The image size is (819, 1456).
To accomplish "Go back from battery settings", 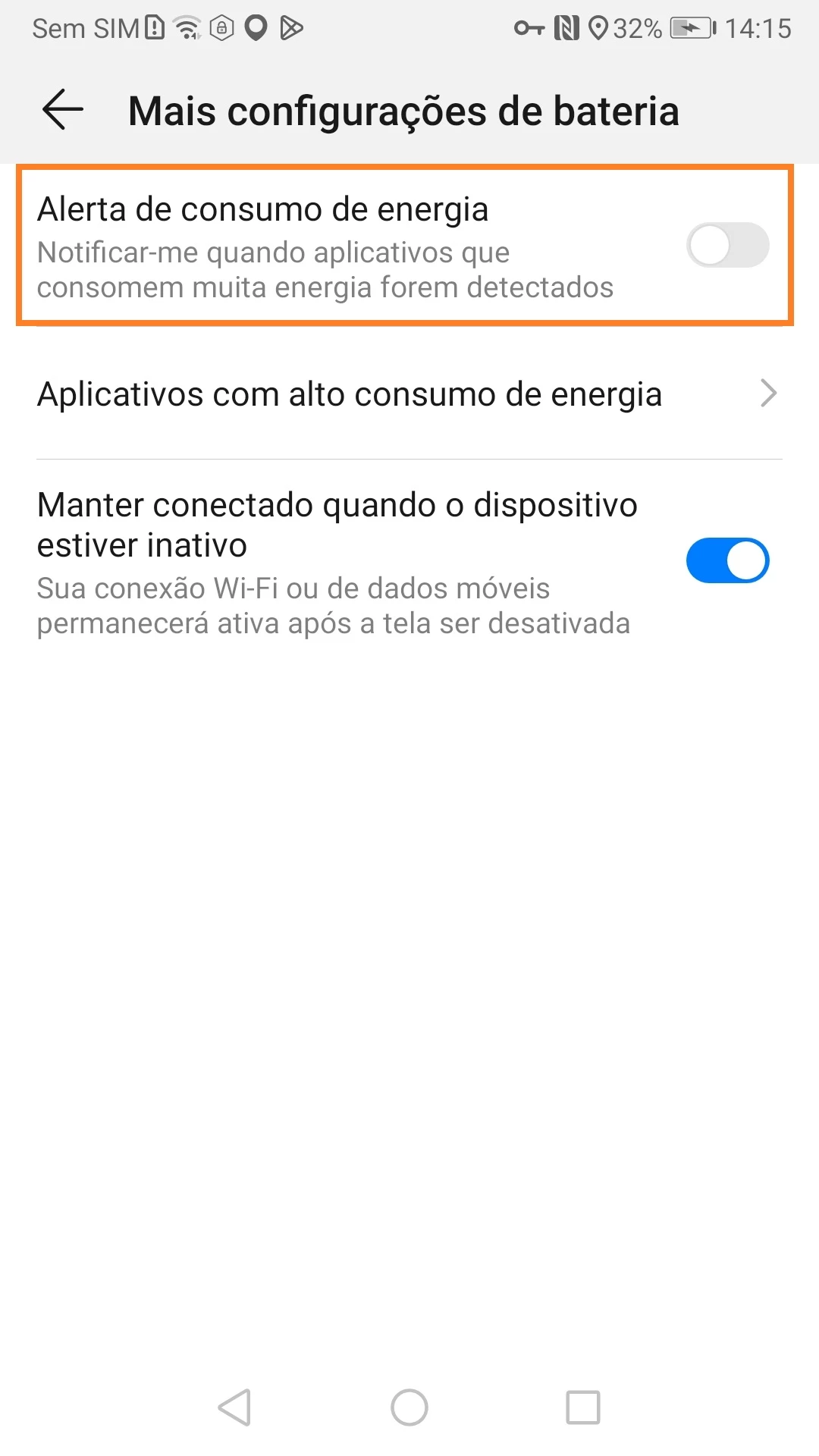I will 63,110.
